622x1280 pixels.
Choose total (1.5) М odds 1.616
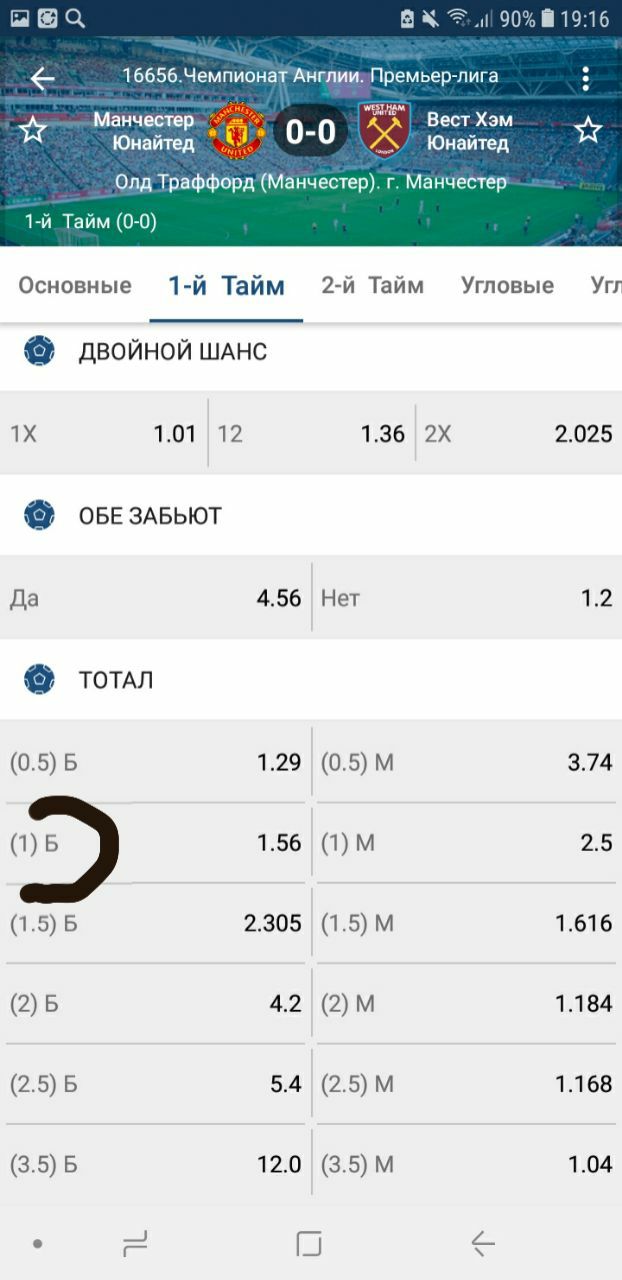pos(466,923)
